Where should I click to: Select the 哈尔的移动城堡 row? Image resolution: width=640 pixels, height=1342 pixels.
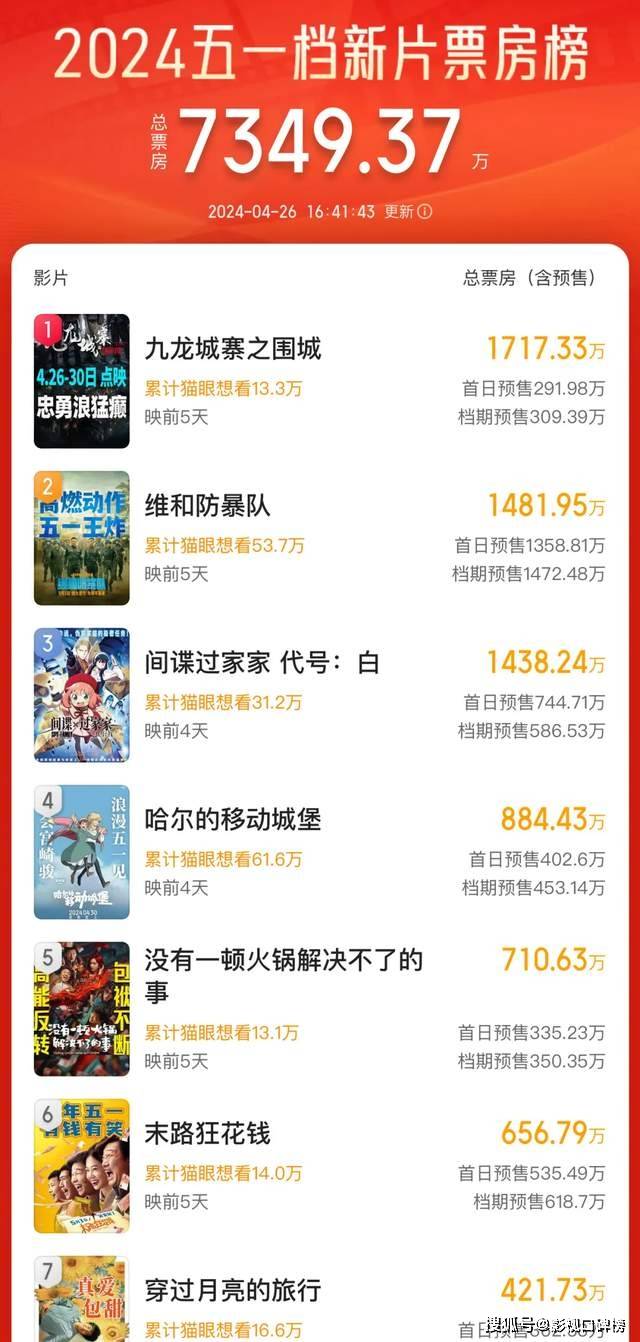[233, 820]
